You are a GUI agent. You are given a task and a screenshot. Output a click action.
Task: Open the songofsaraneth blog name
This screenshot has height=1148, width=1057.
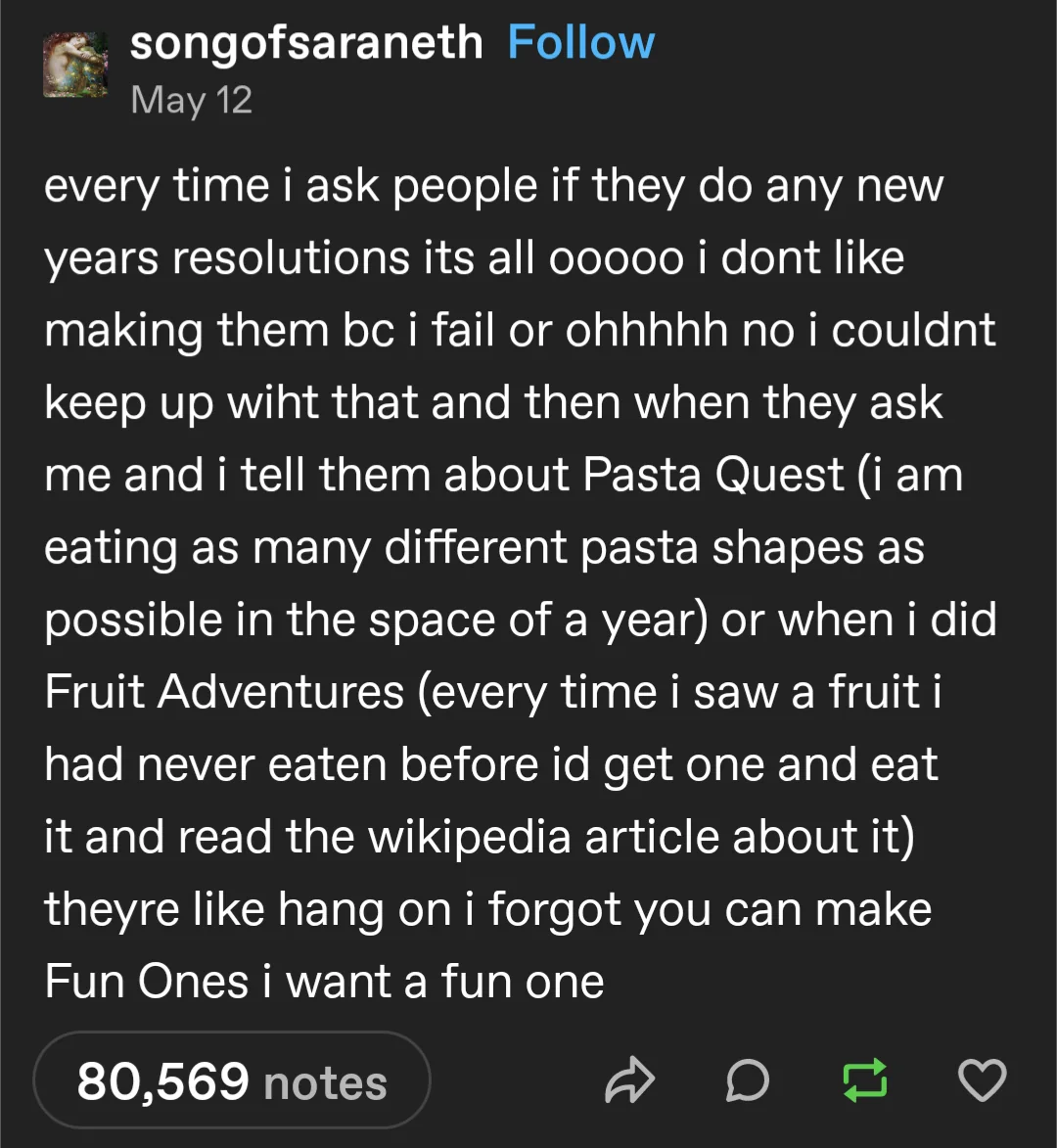tap(306, 42)
